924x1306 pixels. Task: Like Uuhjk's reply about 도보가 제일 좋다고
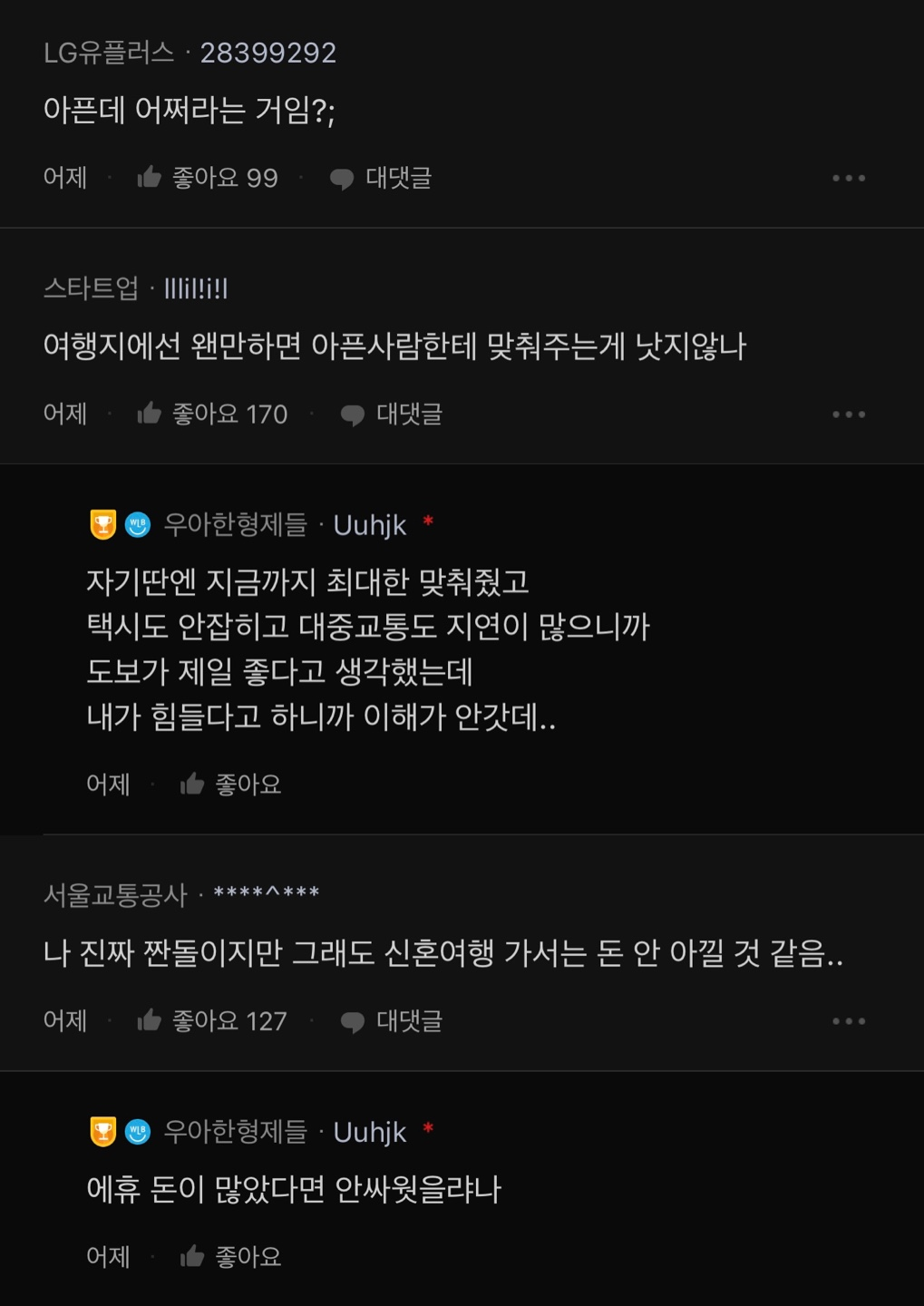(230, 784)
